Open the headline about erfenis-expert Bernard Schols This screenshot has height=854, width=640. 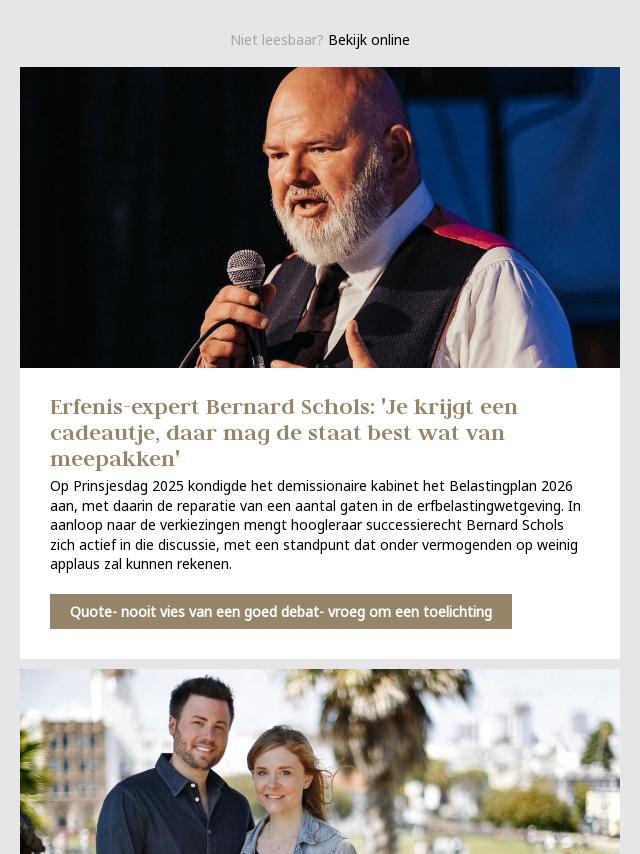[x=284, y=433]
